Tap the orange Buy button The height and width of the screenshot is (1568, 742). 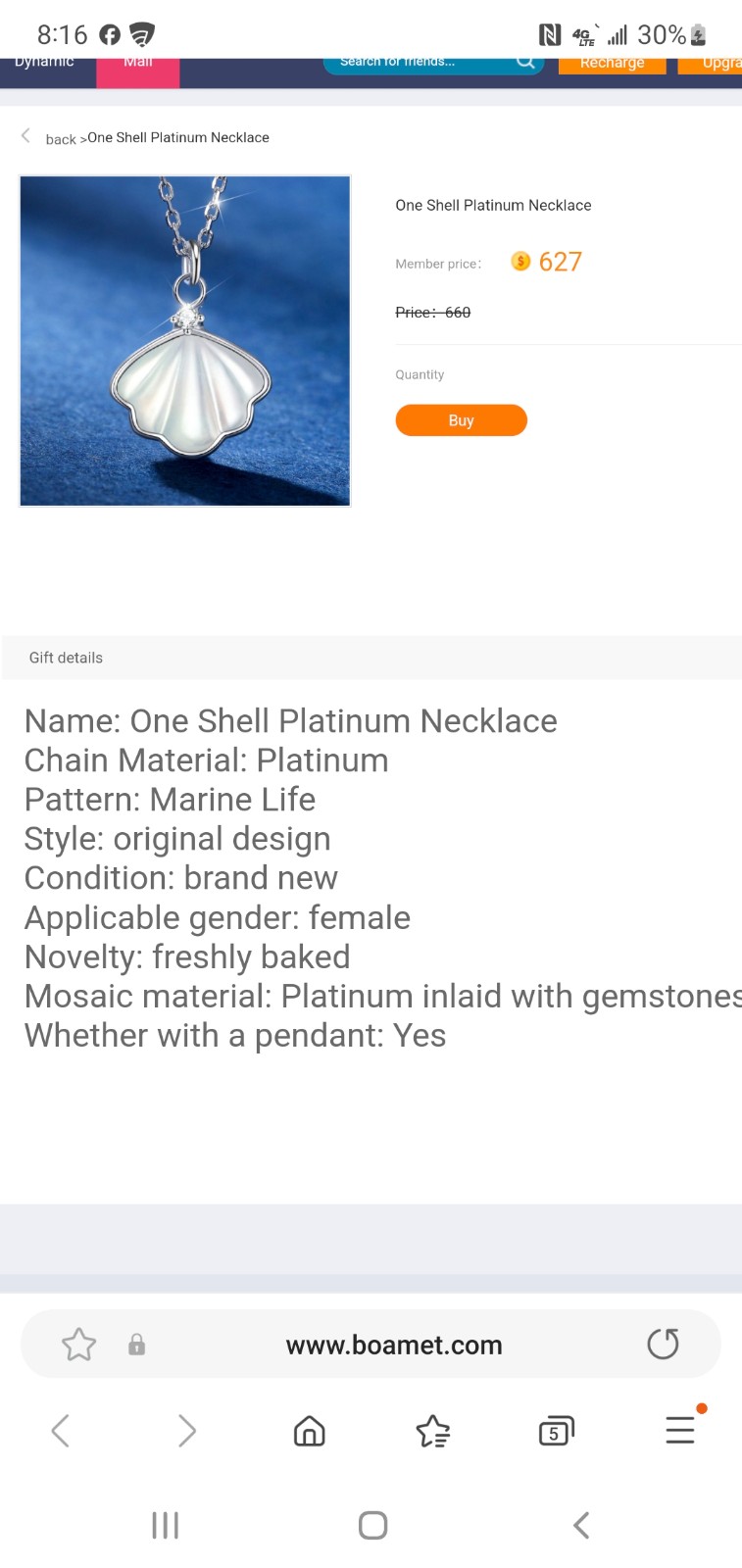pos(461,420)
